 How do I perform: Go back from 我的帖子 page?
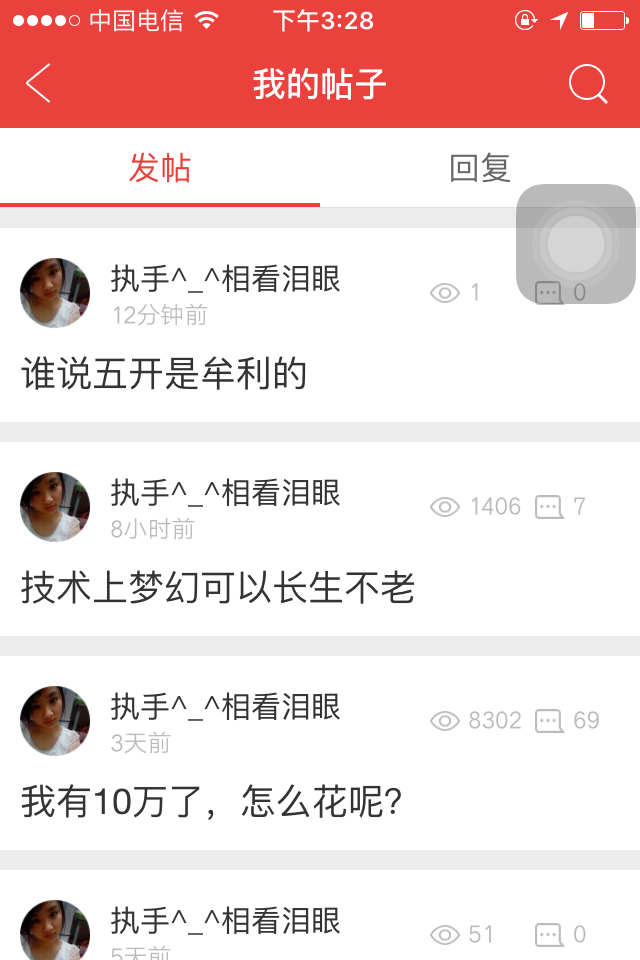point(38,84)
